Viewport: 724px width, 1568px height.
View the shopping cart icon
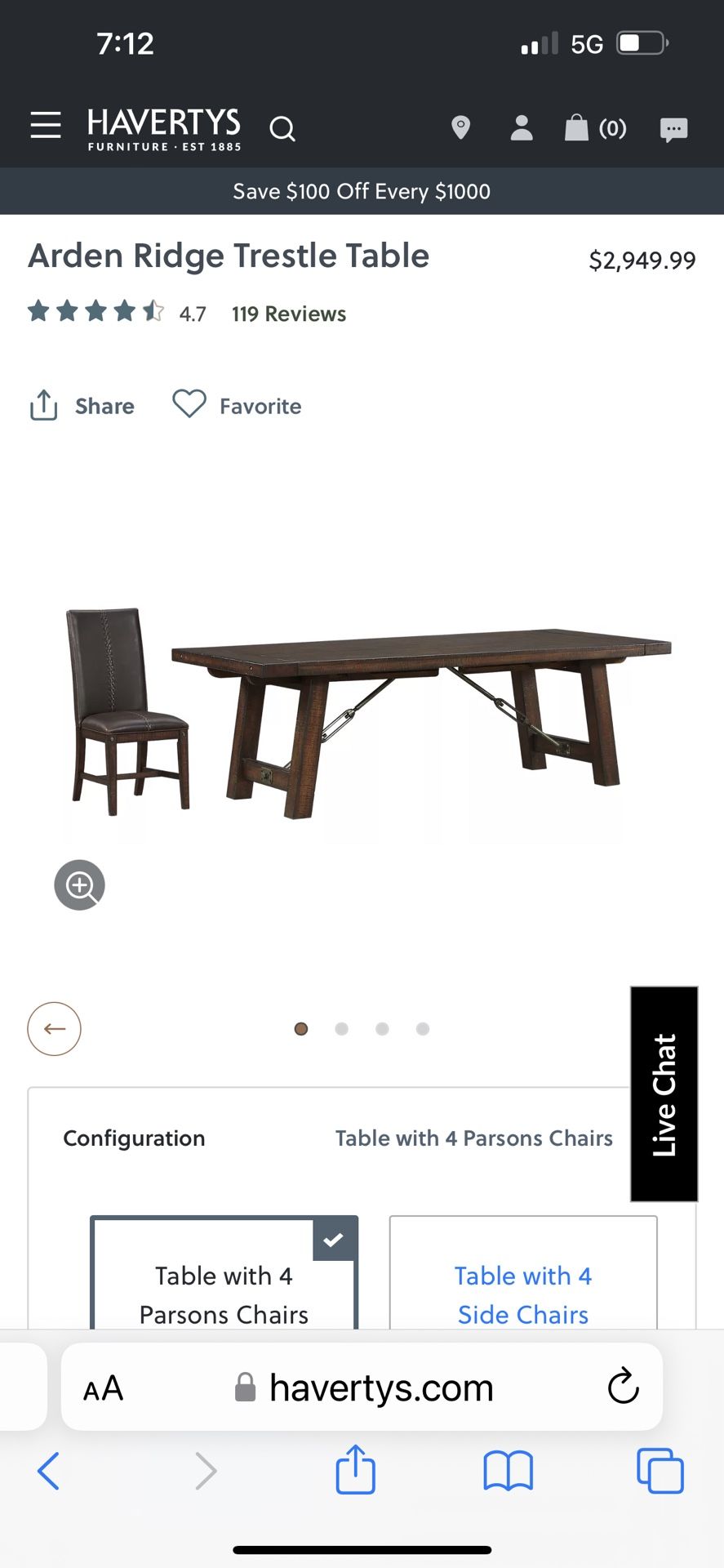click(x=577, y=128)
